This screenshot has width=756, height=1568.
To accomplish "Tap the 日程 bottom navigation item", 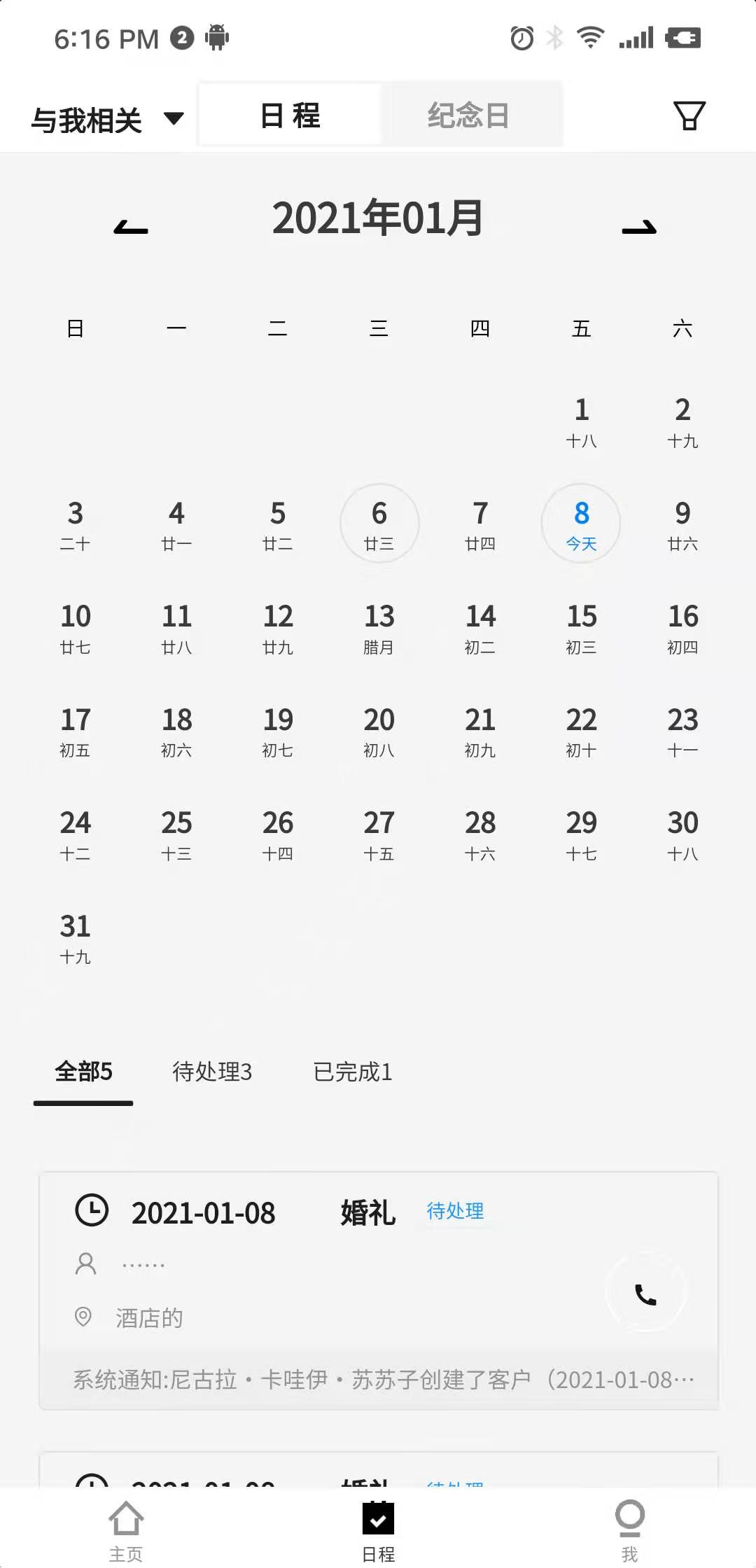I will 378,1530.
